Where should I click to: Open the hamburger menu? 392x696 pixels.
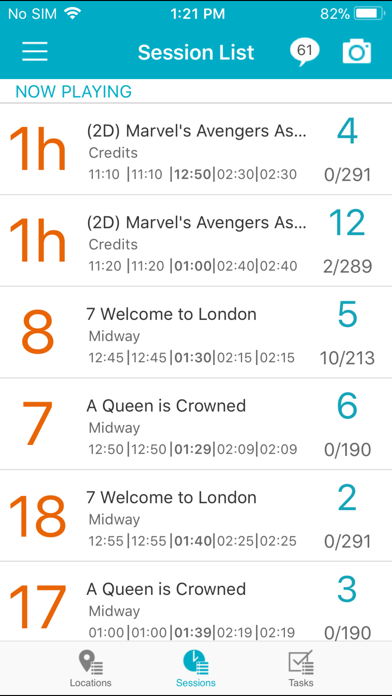(35, 51)
